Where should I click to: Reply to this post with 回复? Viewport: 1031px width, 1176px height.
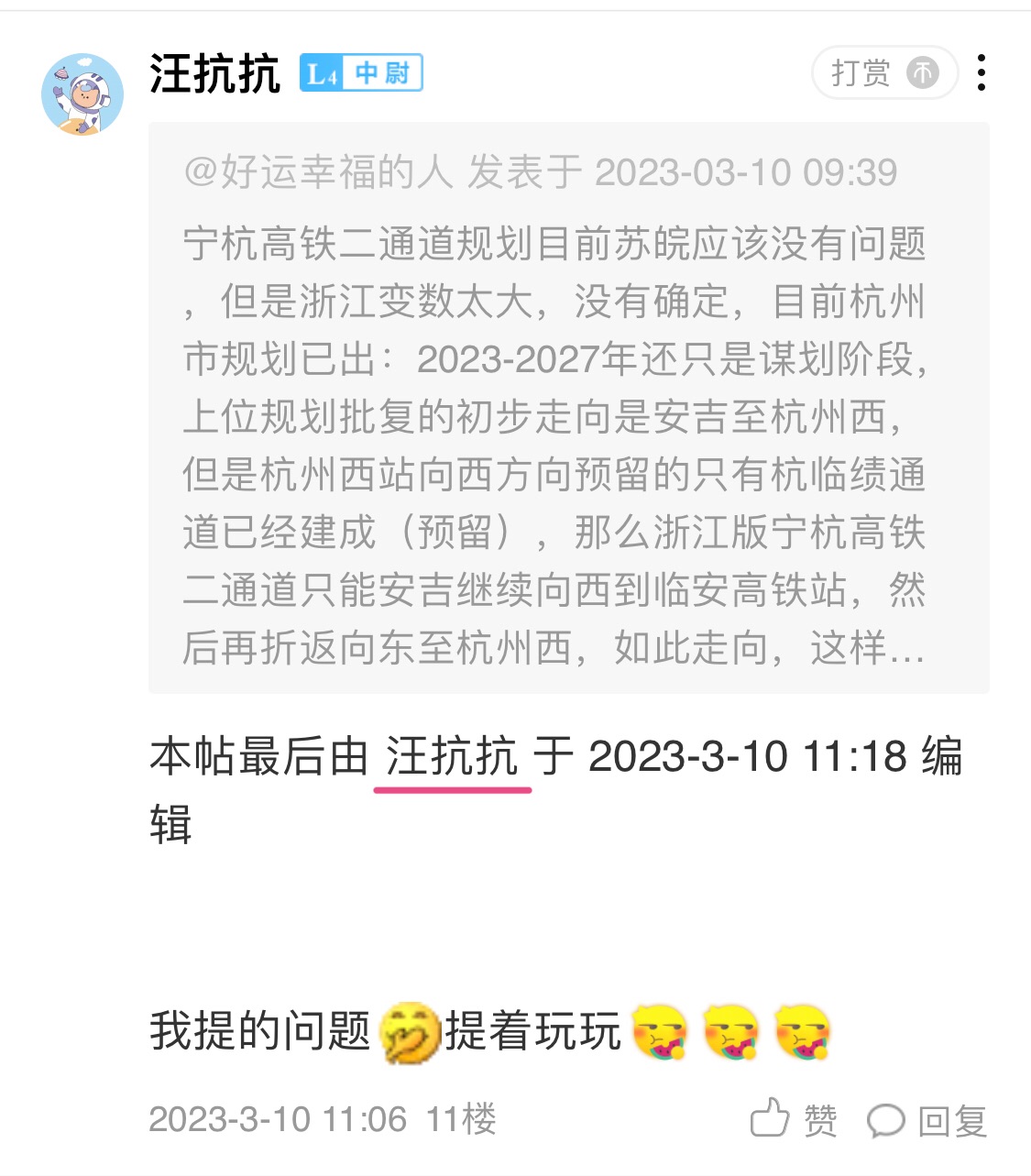tap(927, 1120)
